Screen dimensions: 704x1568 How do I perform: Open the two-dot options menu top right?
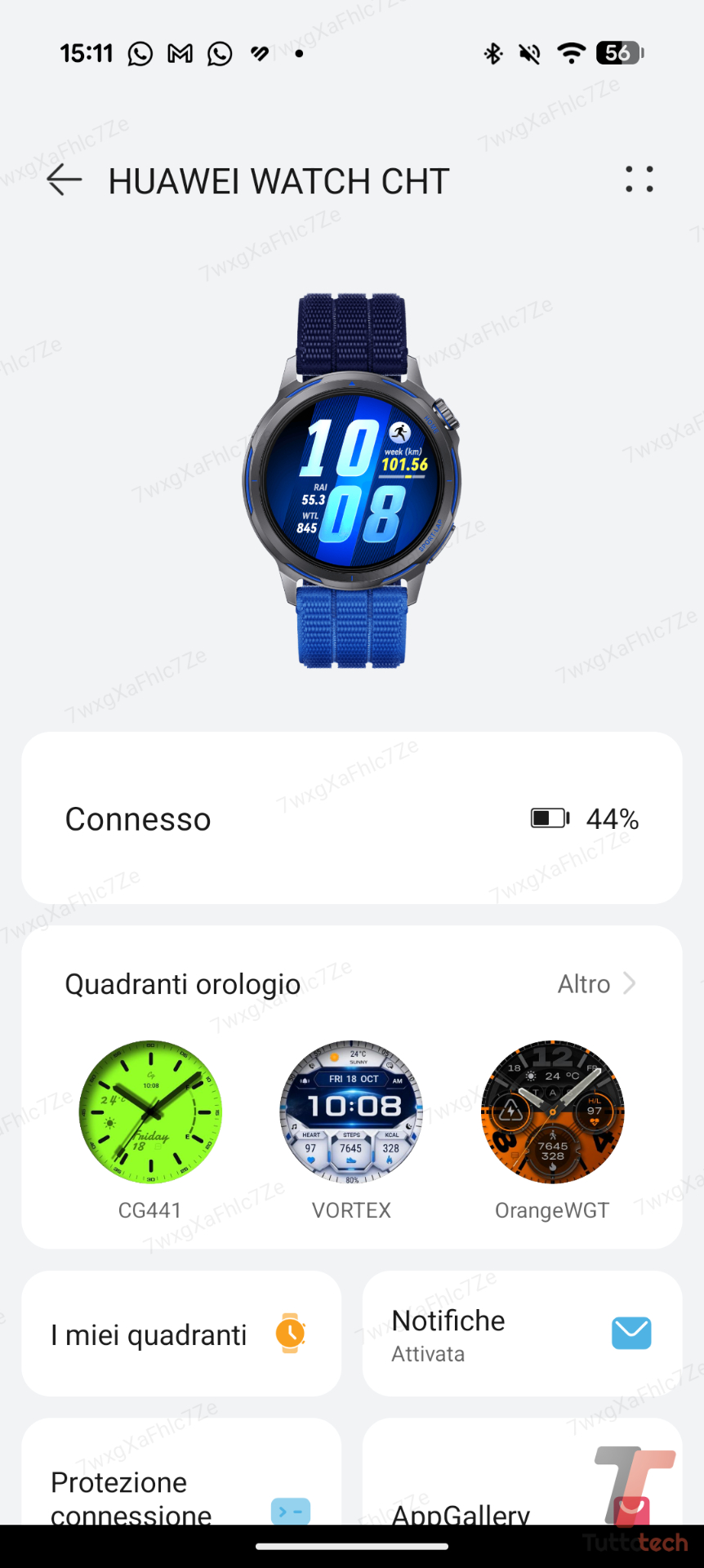[x=639, y=179]
